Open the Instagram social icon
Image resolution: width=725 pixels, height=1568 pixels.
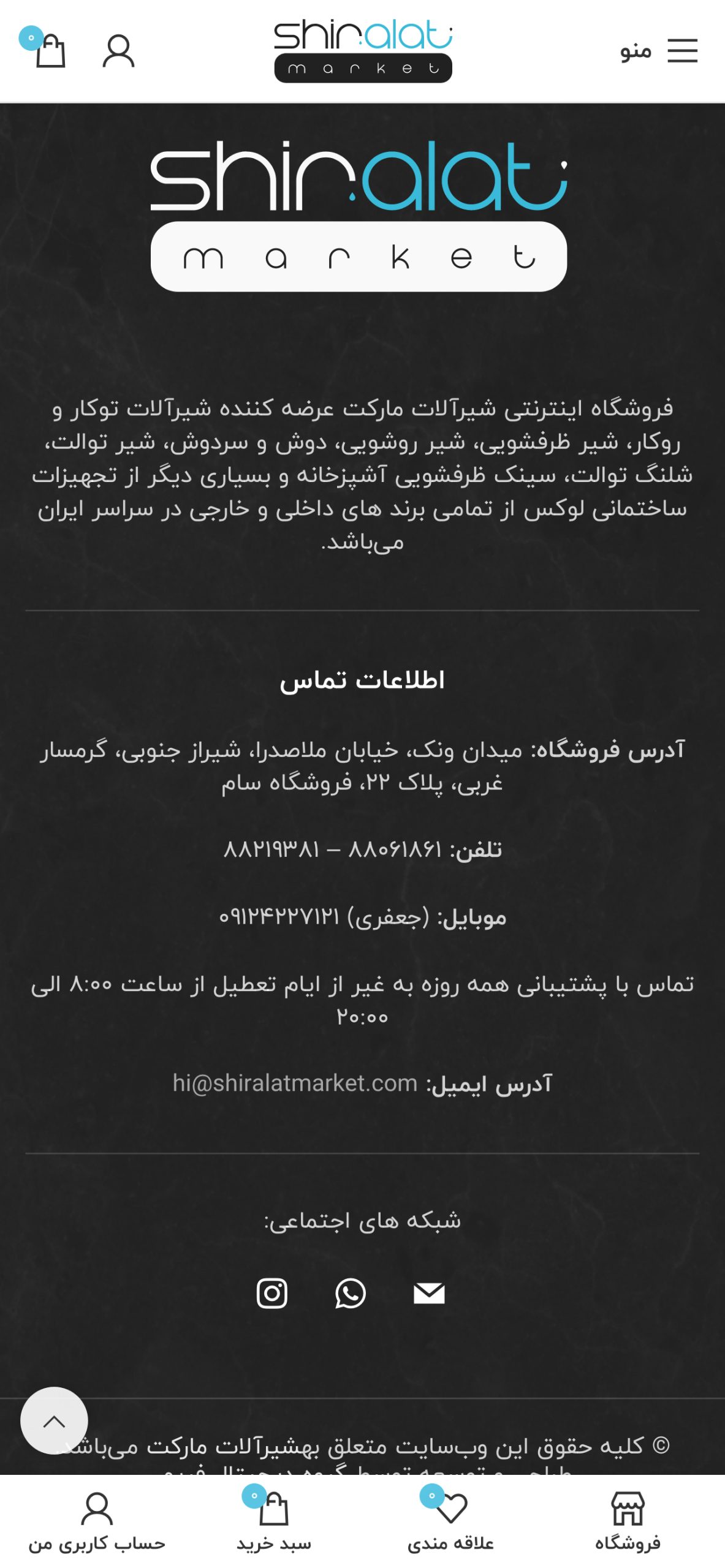(x=271, y=1293)
